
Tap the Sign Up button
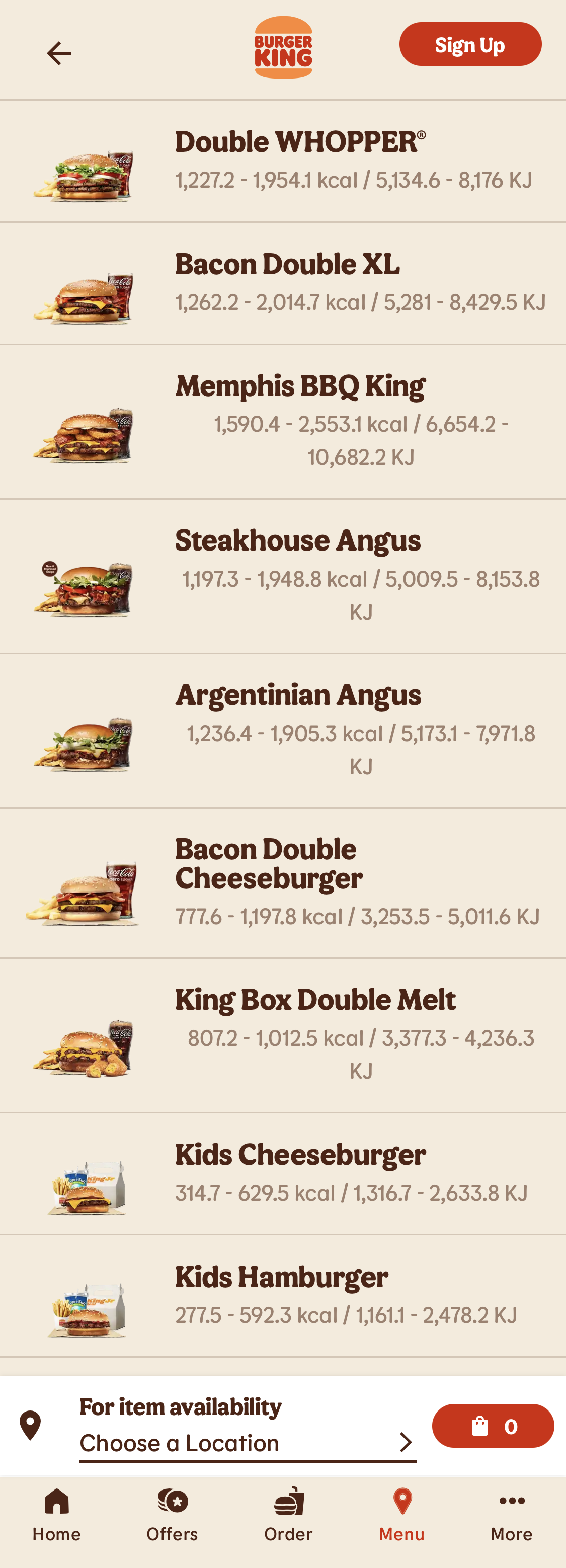(470, 44)
